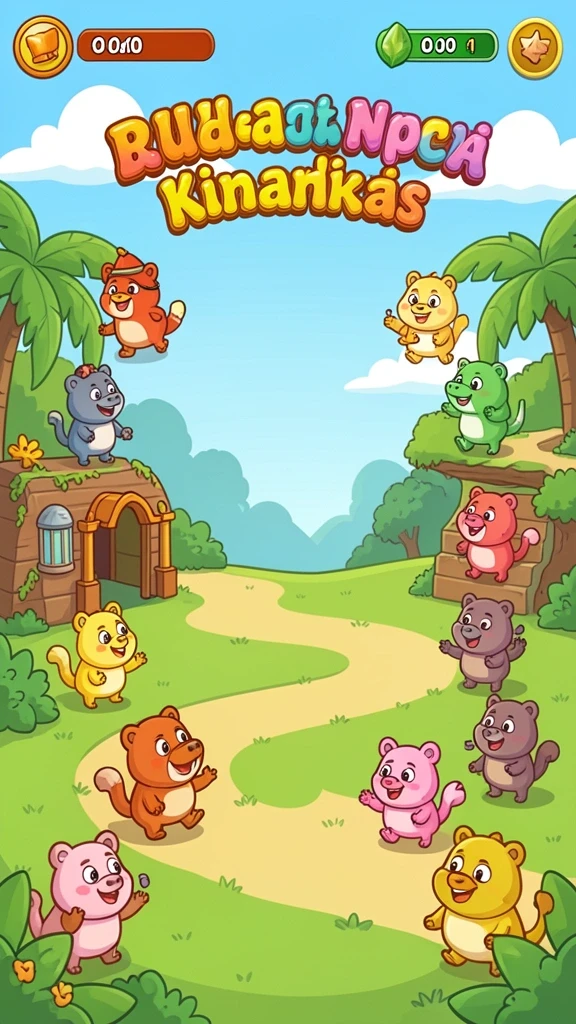Open the gold coin shop icon
Image resolution: width=576 pixels, height=1024 pixels.
(43, 47)
